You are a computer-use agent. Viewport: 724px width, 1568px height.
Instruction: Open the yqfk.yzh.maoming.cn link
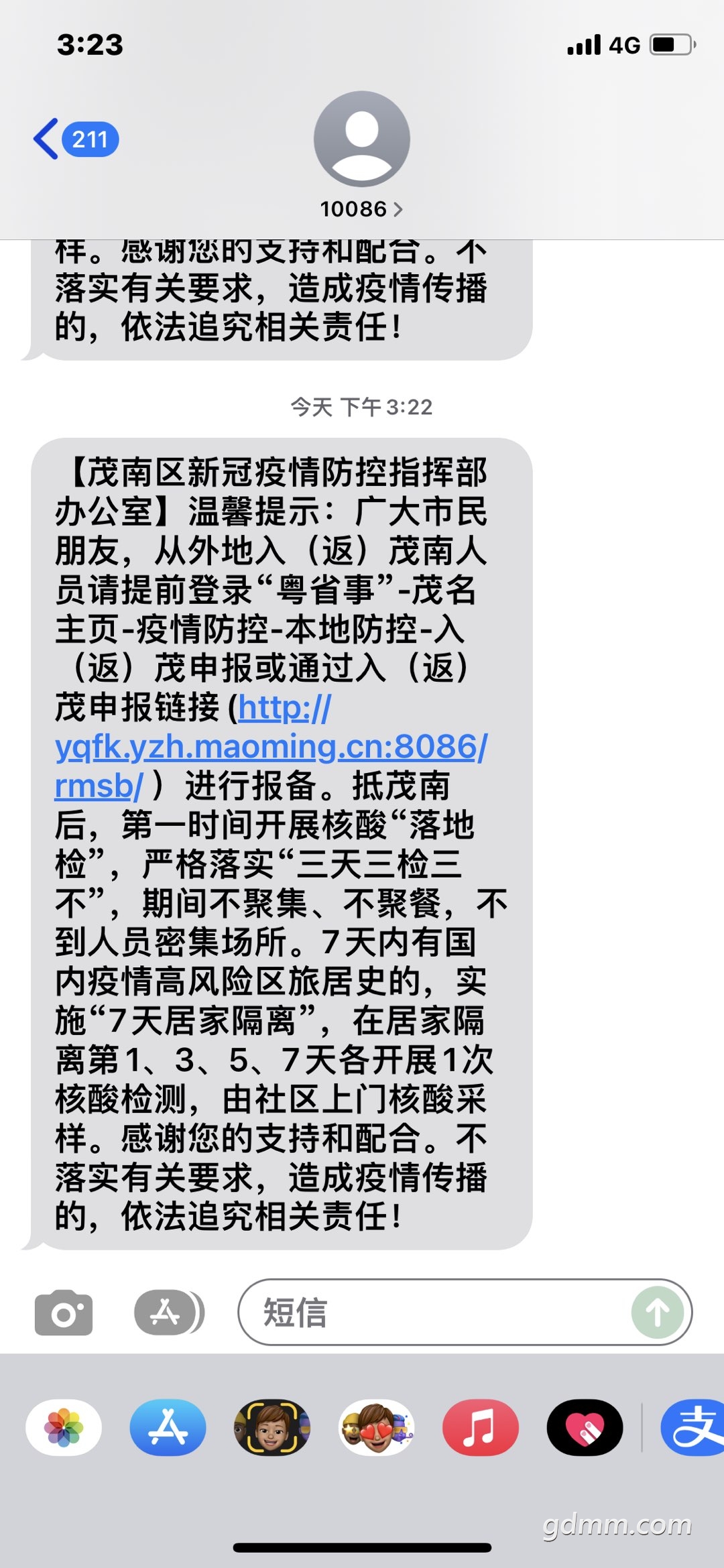271,747
